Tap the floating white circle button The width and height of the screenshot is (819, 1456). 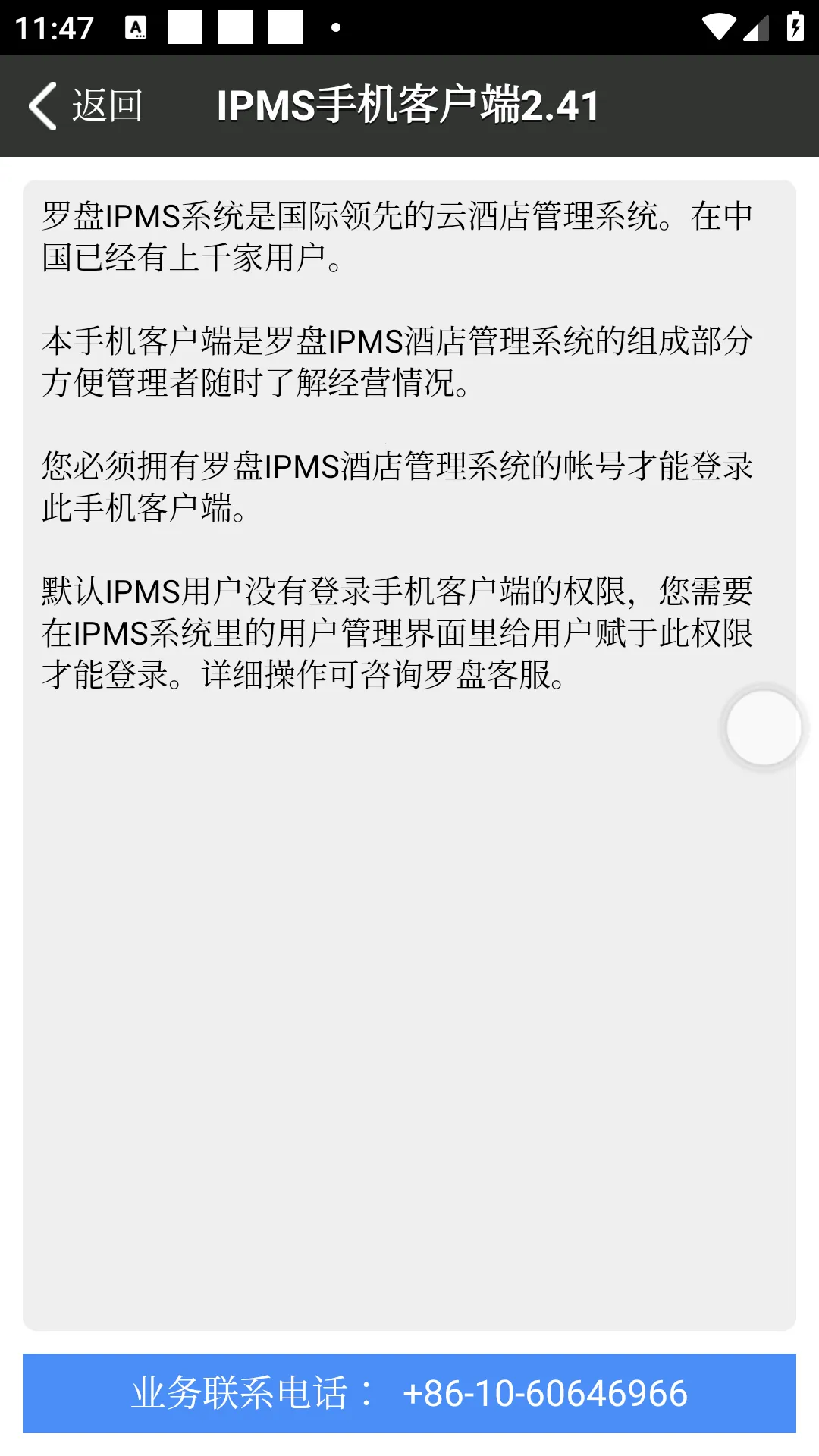tap(764, 728)
